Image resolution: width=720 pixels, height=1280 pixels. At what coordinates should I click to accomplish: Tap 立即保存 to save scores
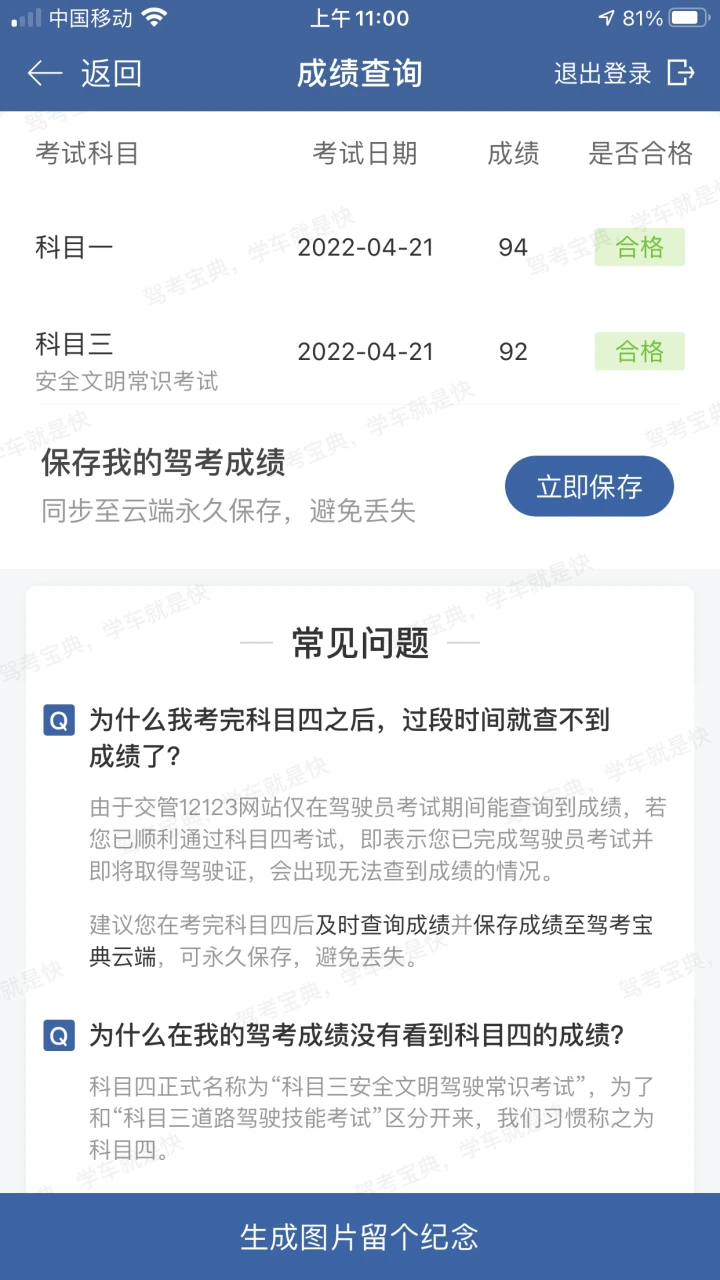click(589, 487)
